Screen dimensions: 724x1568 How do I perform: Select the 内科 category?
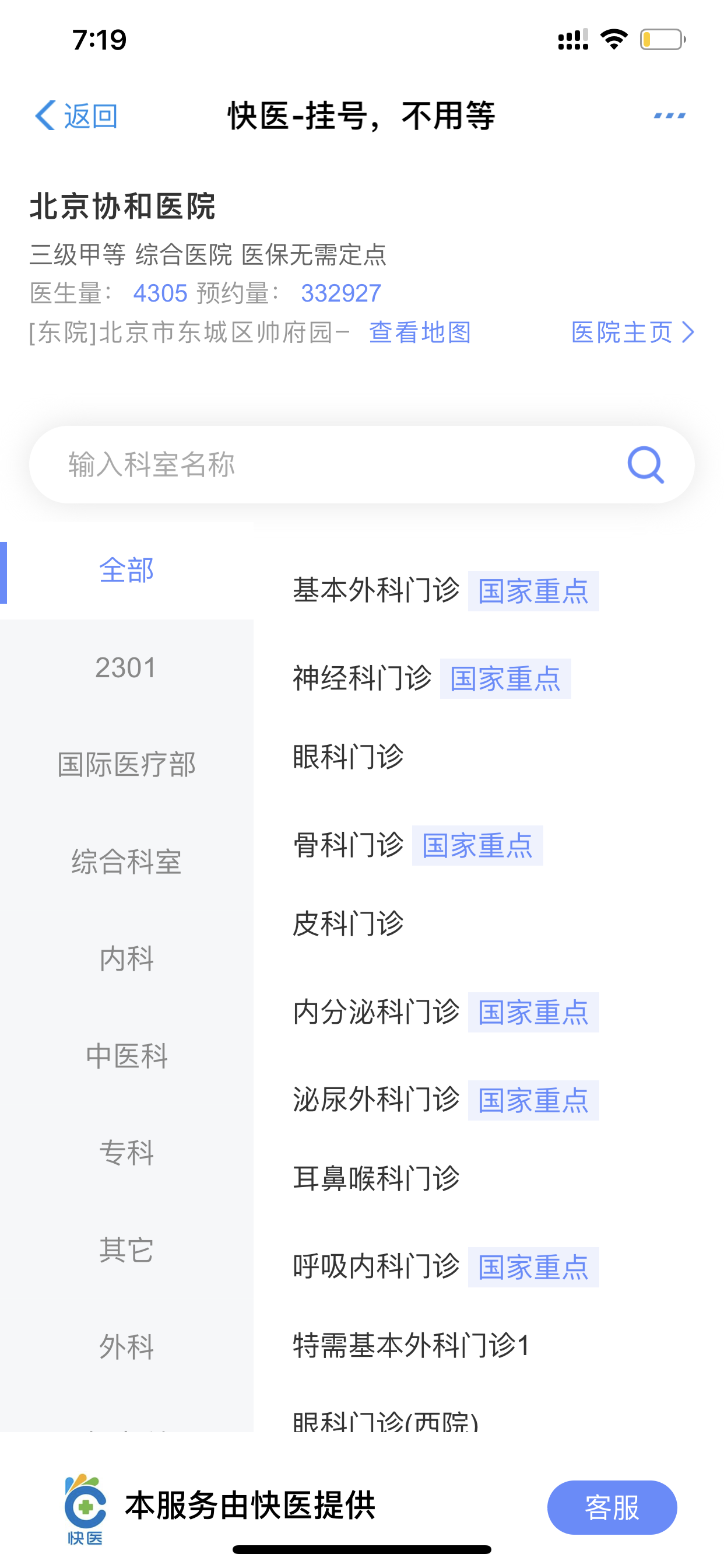(126, 958)
